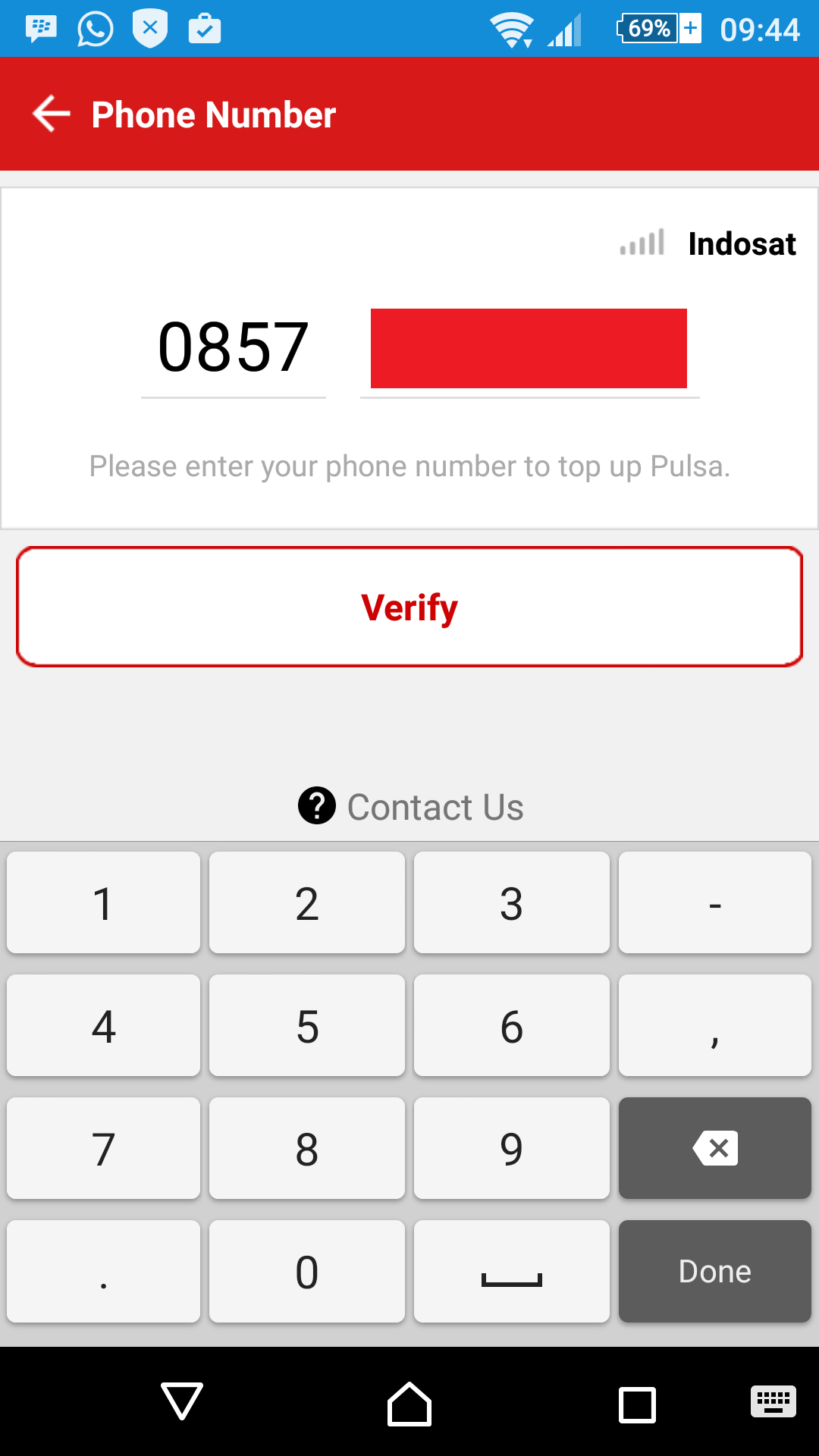Type digit 1 on the keypad
This screenshot has height=1456, width=819.
[x=103, y=902]
